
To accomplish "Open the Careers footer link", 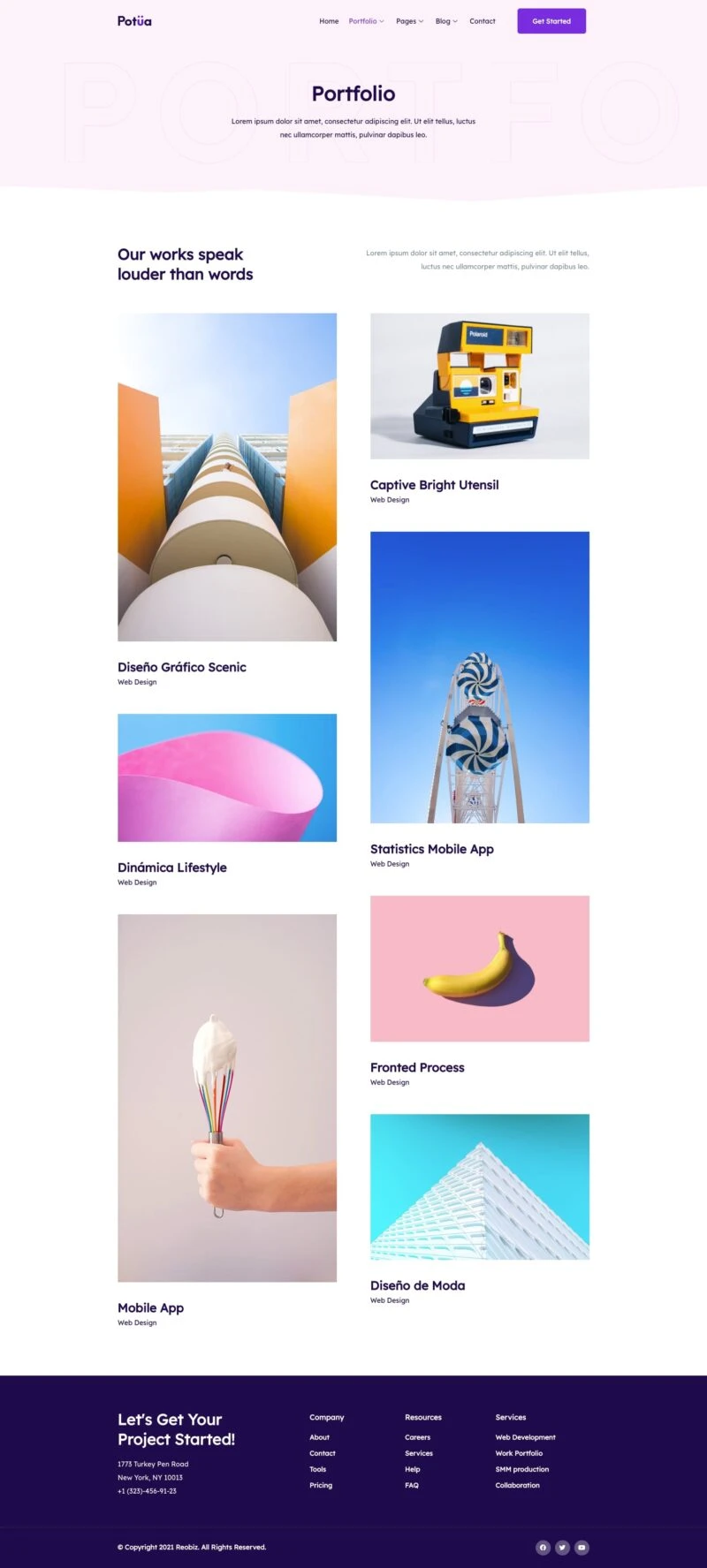I will point(417,1437).
